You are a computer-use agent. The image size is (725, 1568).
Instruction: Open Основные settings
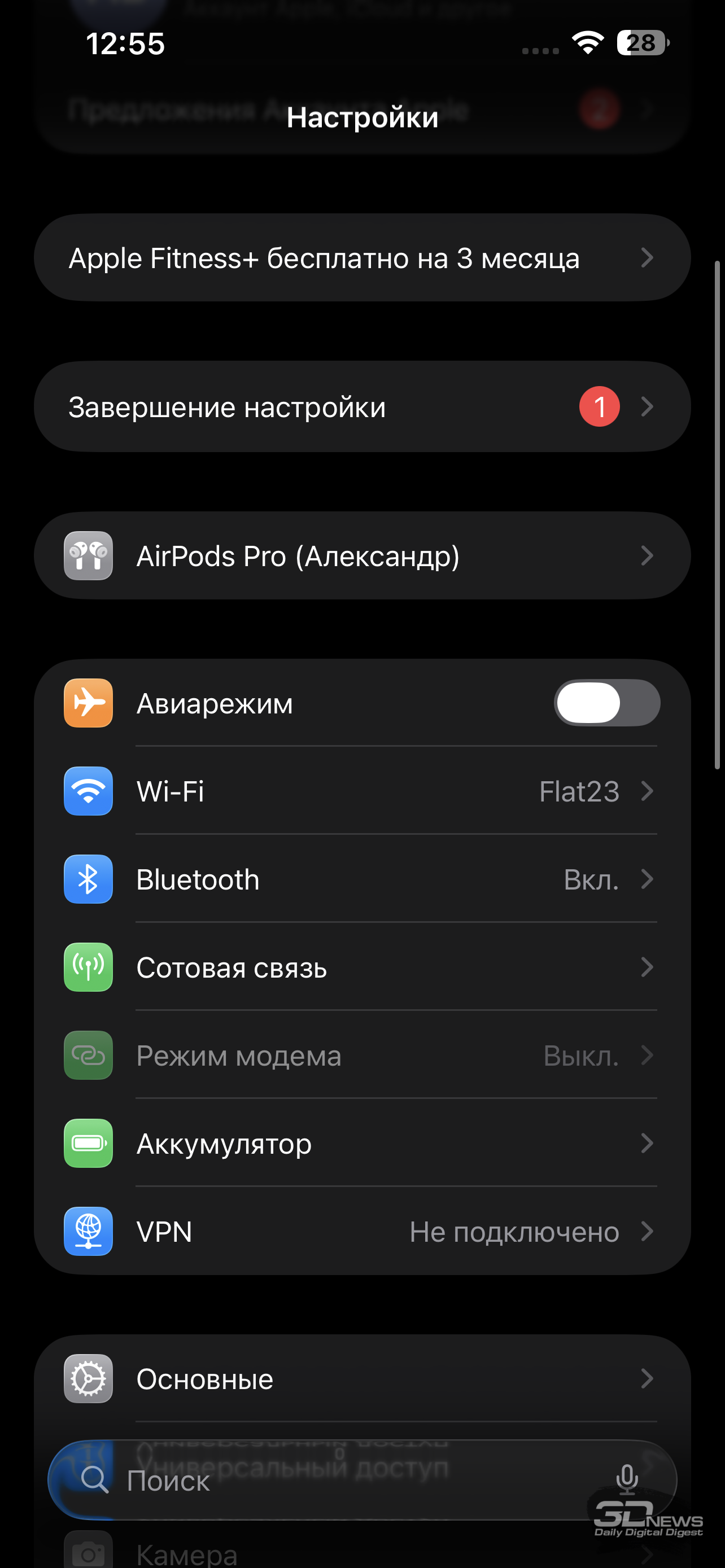coord(361,1379)
